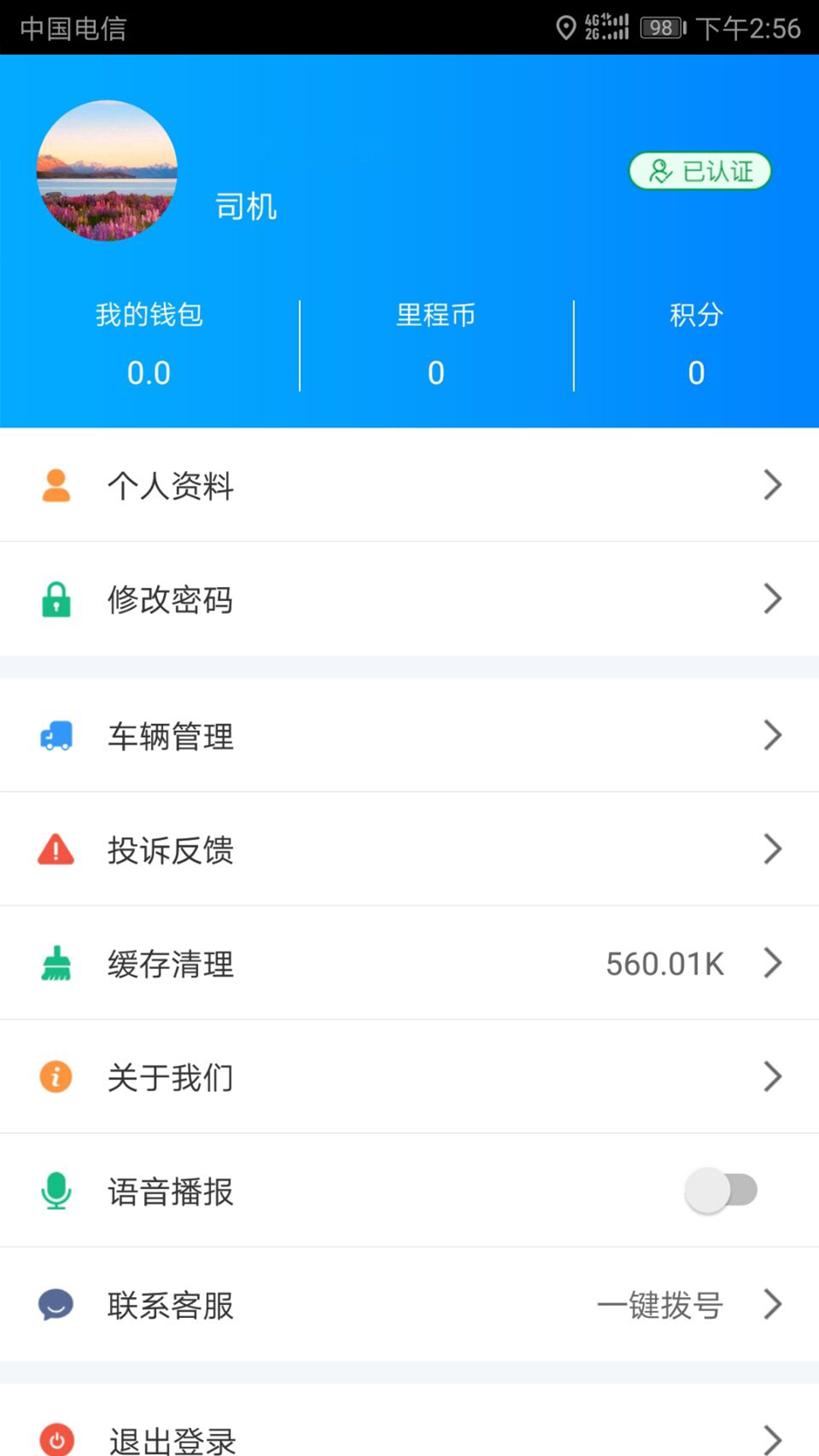The height and width of the screenshot is (1456, 819).
Task: Check 积分 points balance
Action: click(696, 345)
